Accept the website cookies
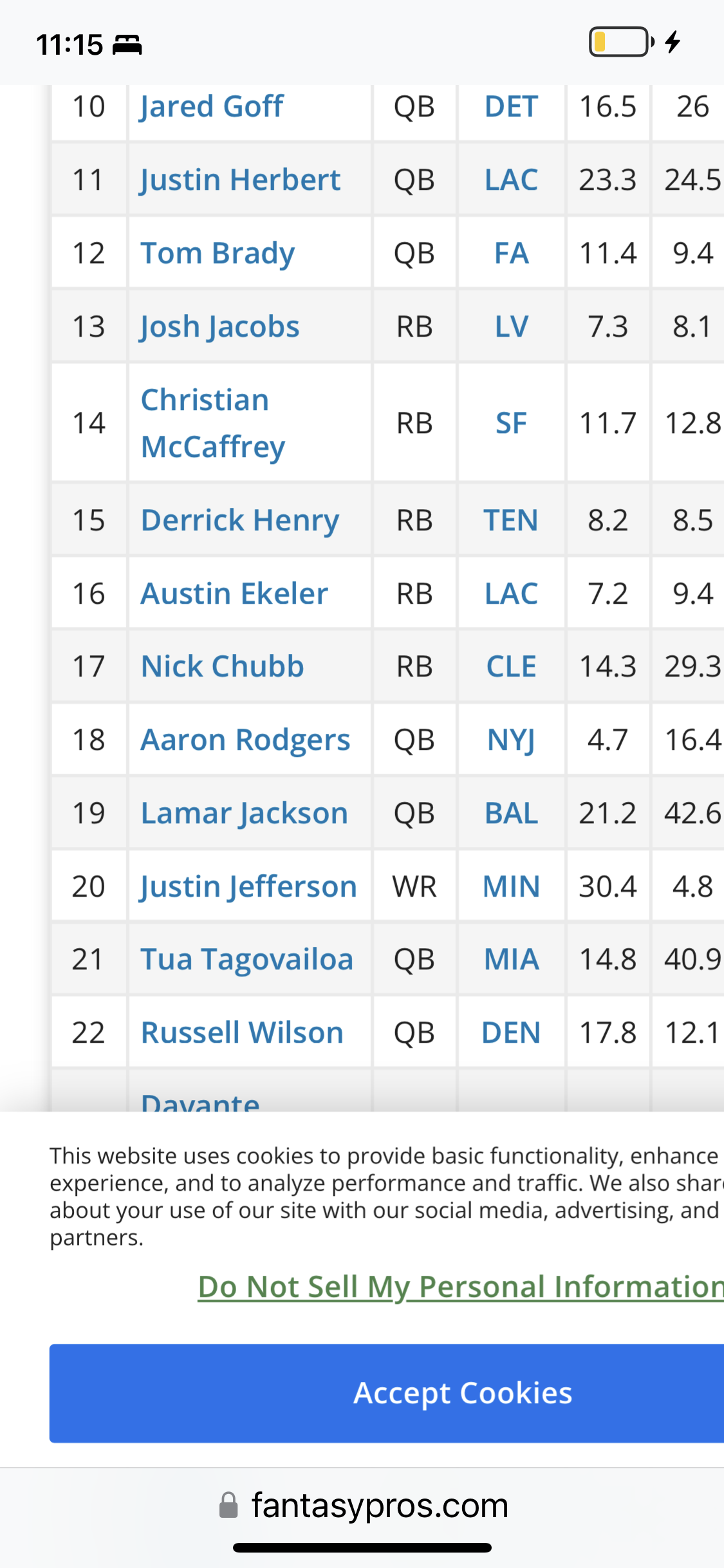Viewport: 724px width, 1568px height. (387, 1393)
